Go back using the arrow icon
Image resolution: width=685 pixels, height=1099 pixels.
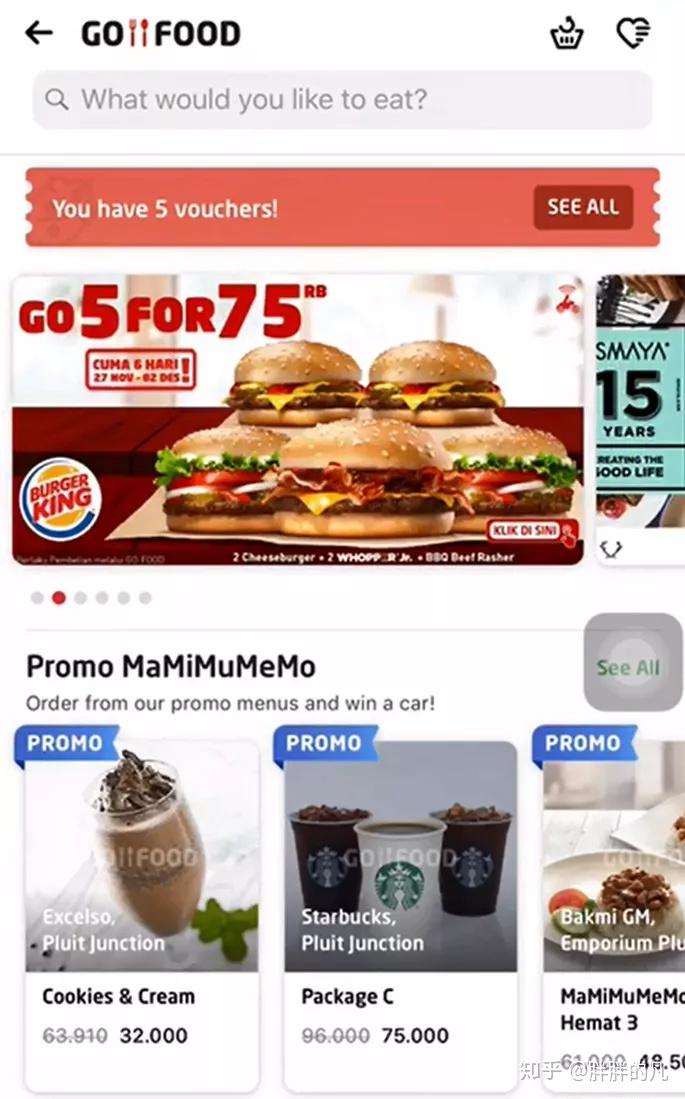tap(38, 33)
